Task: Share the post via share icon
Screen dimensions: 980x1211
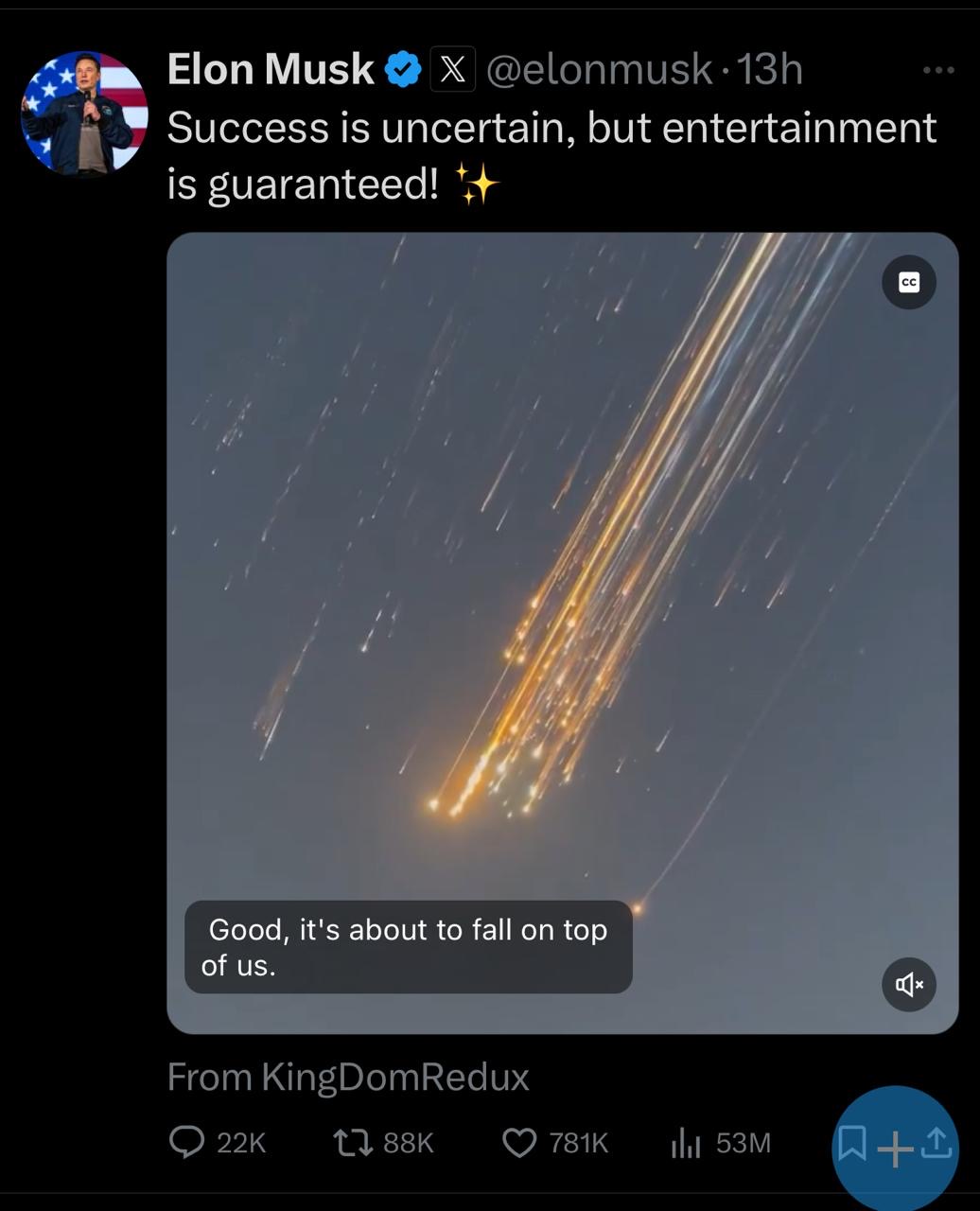Action: click(936, 1144)
